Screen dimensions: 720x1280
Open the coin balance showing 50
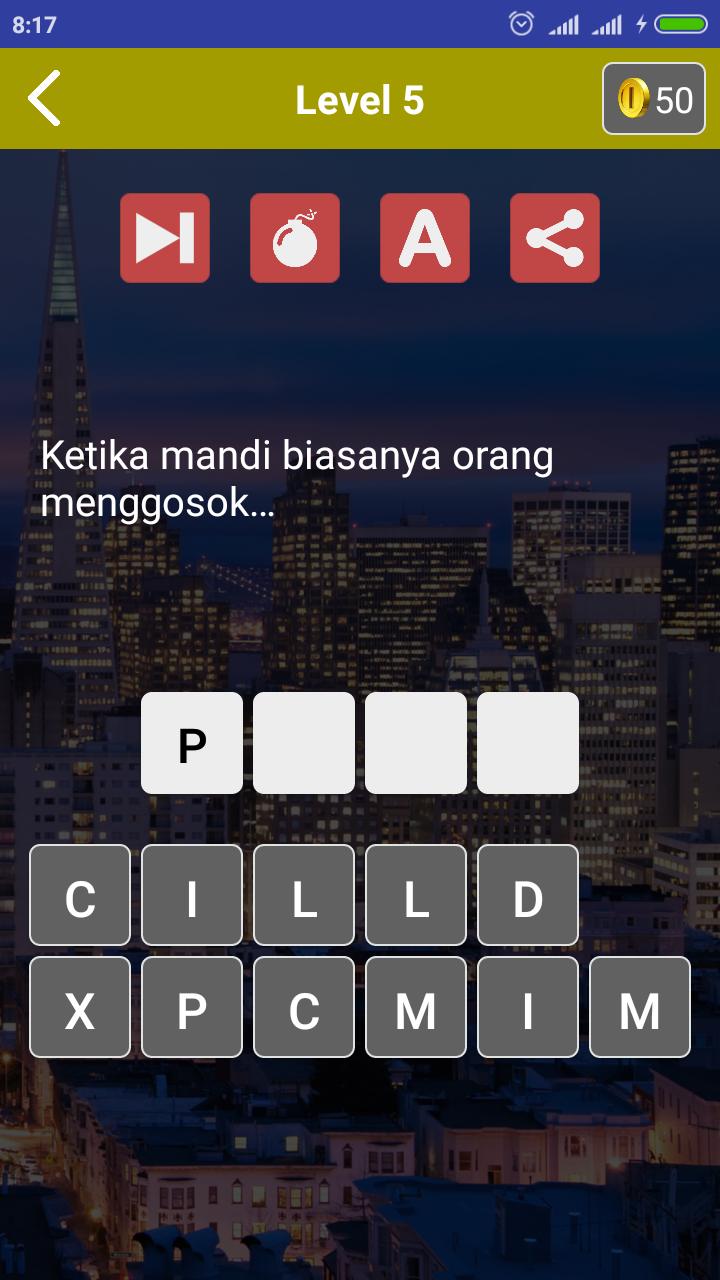tap(654, 99)
